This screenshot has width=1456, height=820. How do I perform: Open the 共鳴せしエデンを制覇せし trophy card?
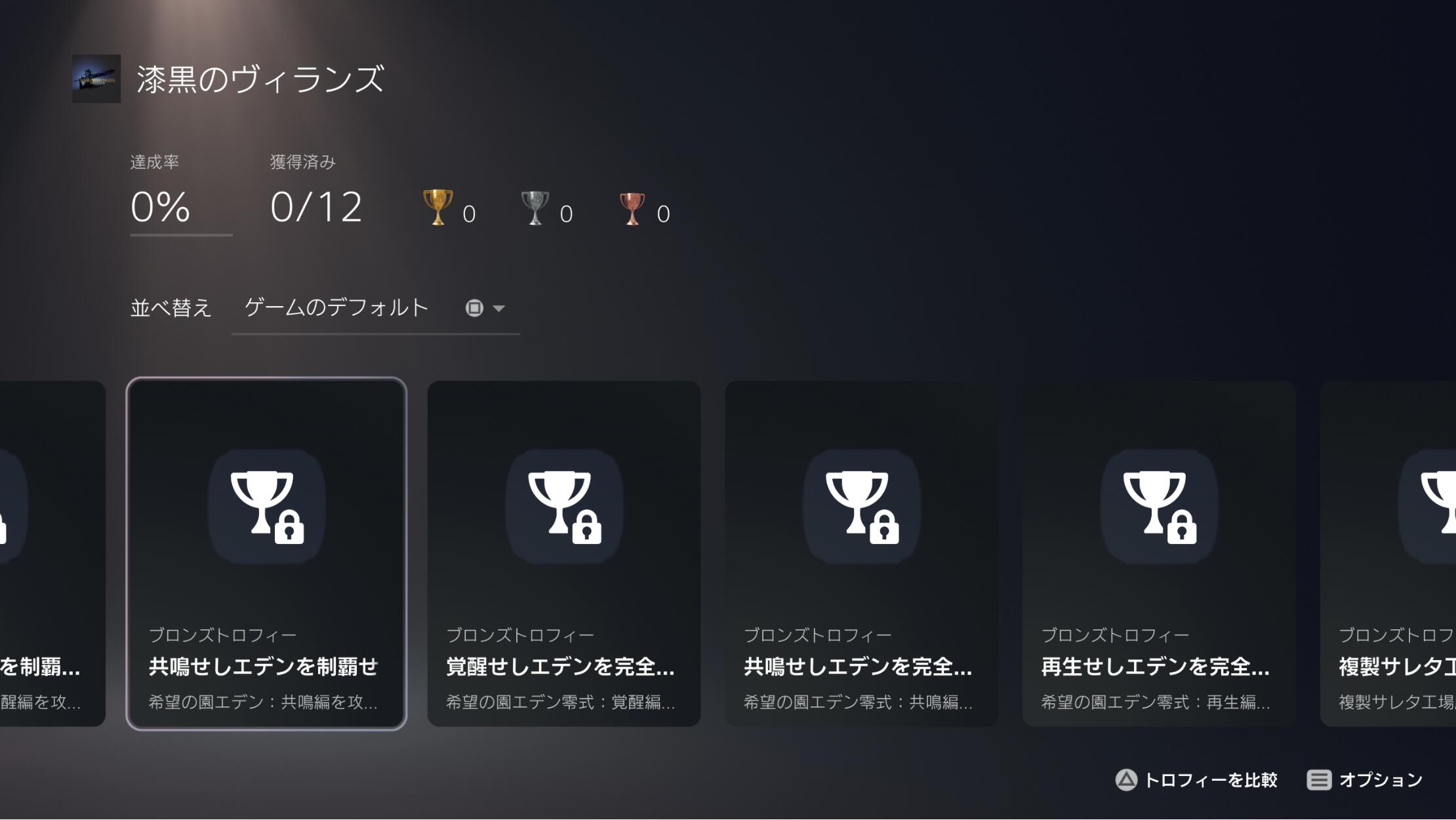pyautogui.click(x=266, y=553)
